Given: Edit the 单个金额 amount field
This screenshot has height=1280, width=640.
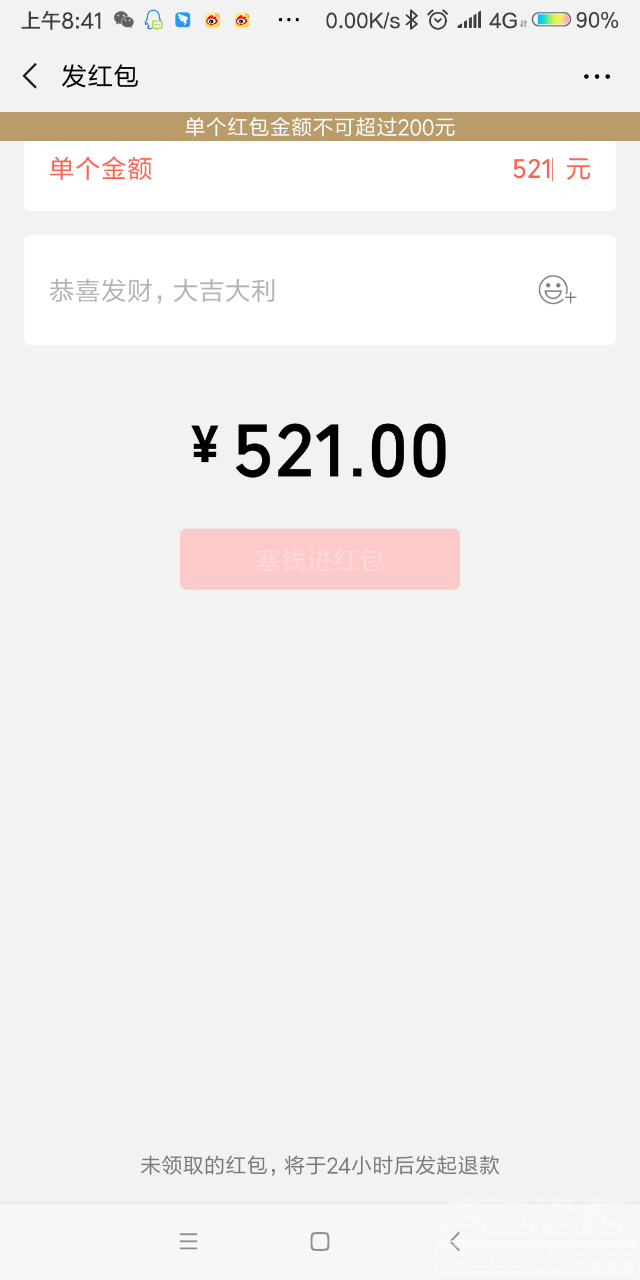Looking at the screenshot, I should tap(530, 170).
